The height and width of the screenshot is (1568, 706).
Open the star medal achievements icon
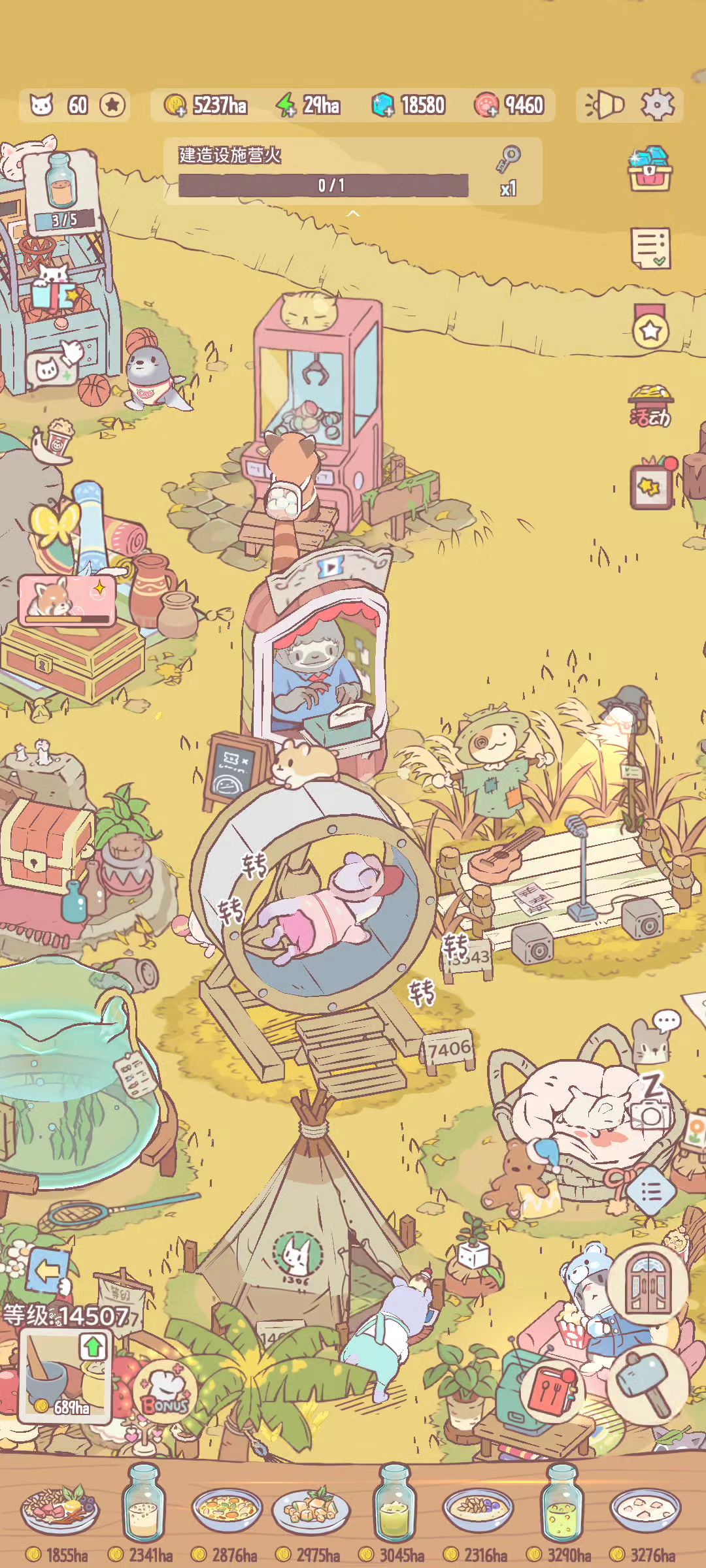[650, 328]
